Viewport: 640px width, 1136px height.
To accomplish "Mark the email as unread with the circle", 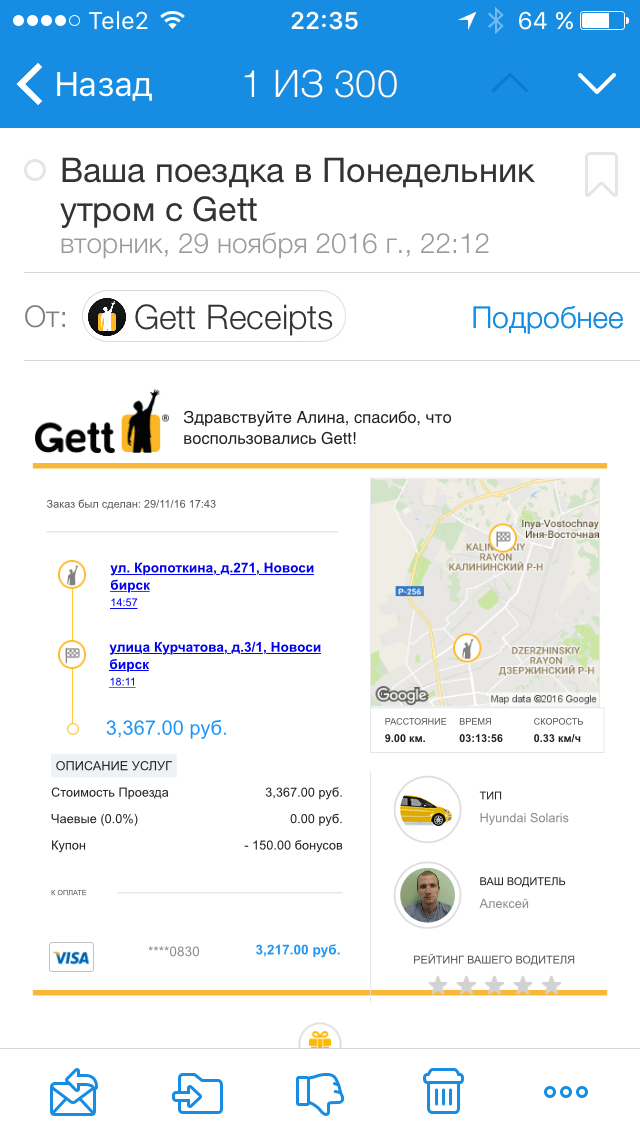I will (x=35, y=170).
